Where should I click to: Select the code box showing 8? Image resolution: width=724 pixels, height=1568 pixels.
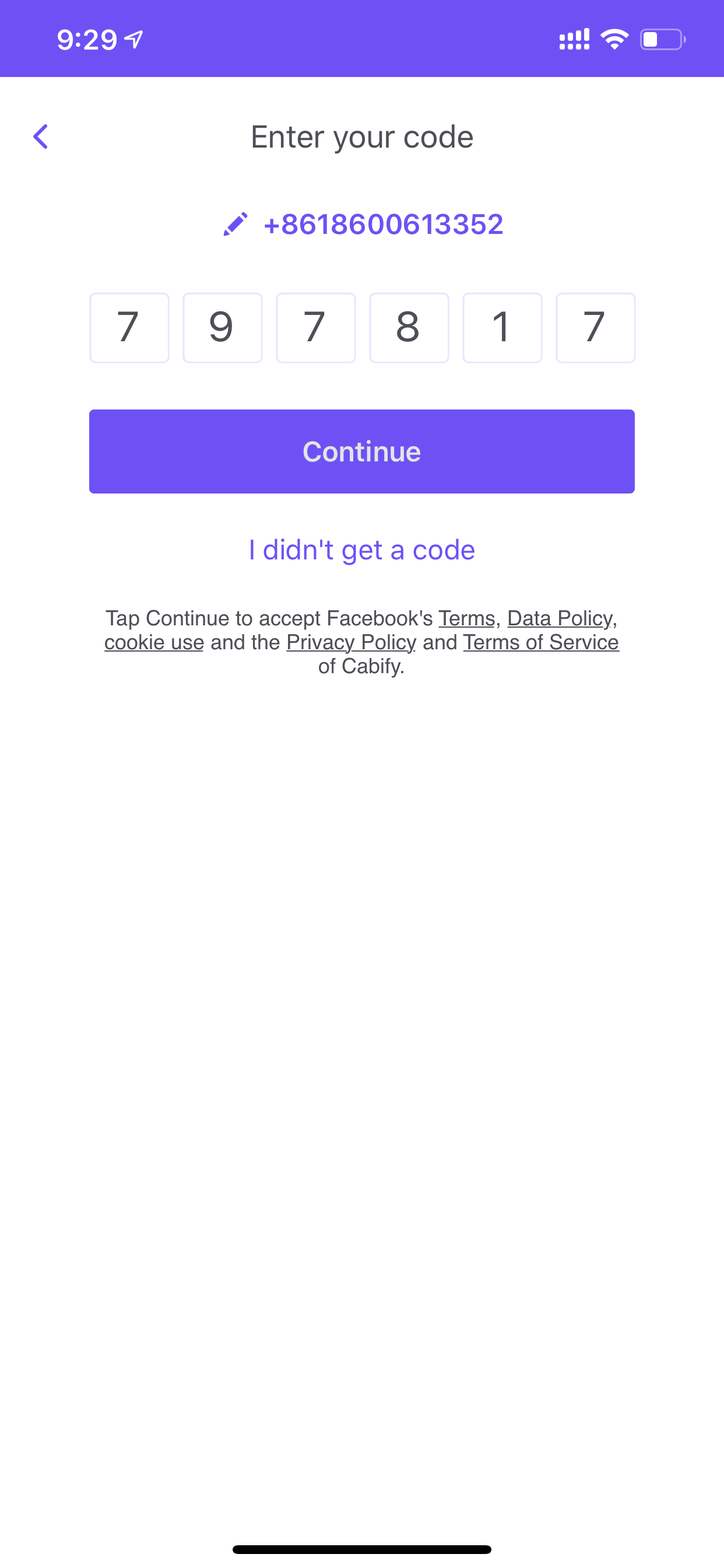[x=409, y=328]
